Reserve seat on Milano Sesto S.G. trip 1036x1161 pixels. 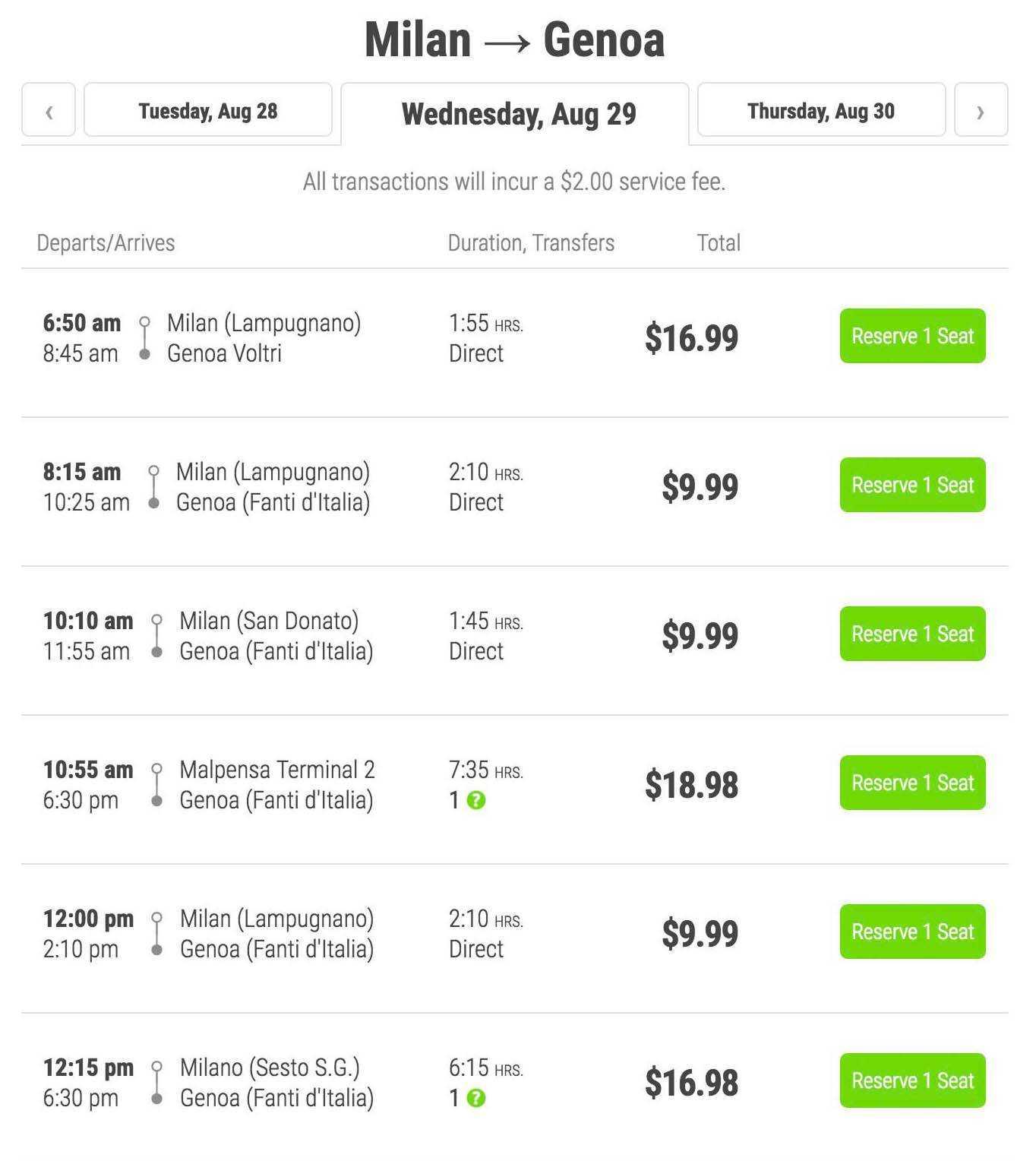pyautogui.click(x=912, y=1080)
